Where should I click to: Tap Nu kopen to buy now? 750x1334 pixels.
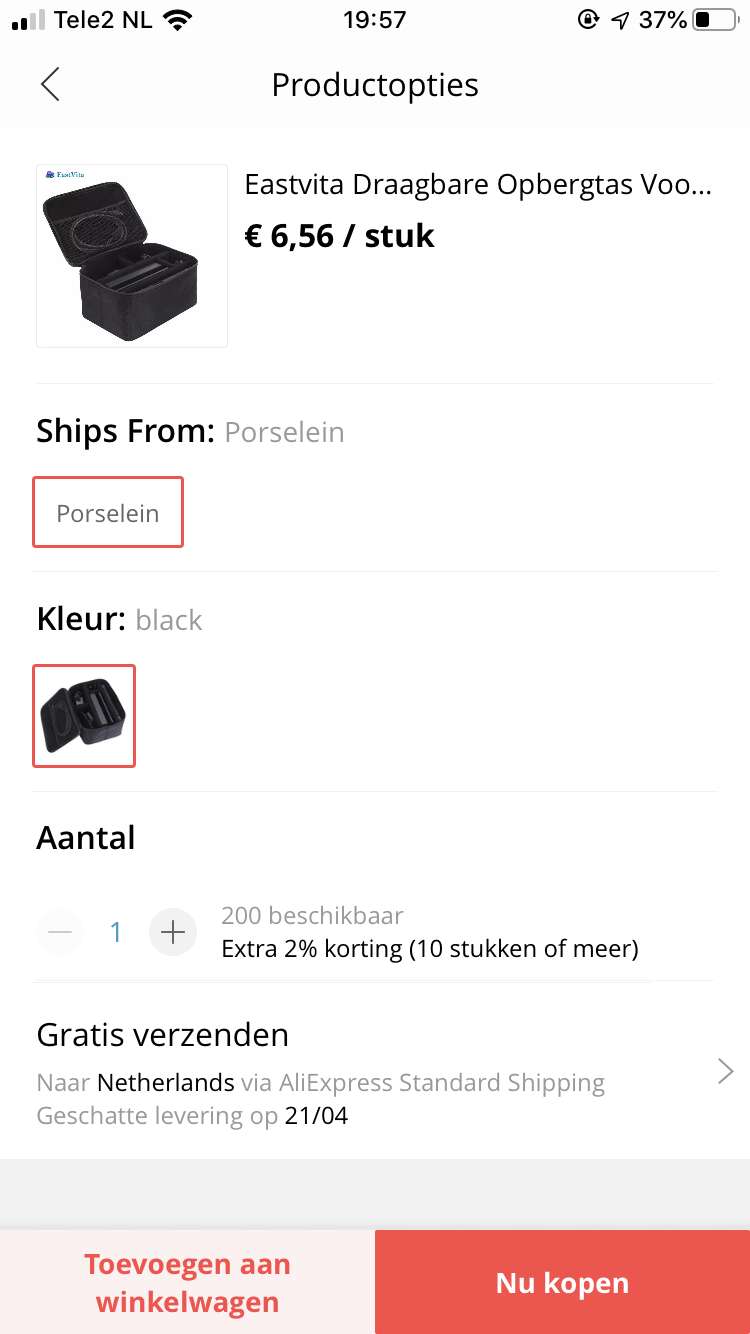pyautogui.click(x=562, y=1283)
